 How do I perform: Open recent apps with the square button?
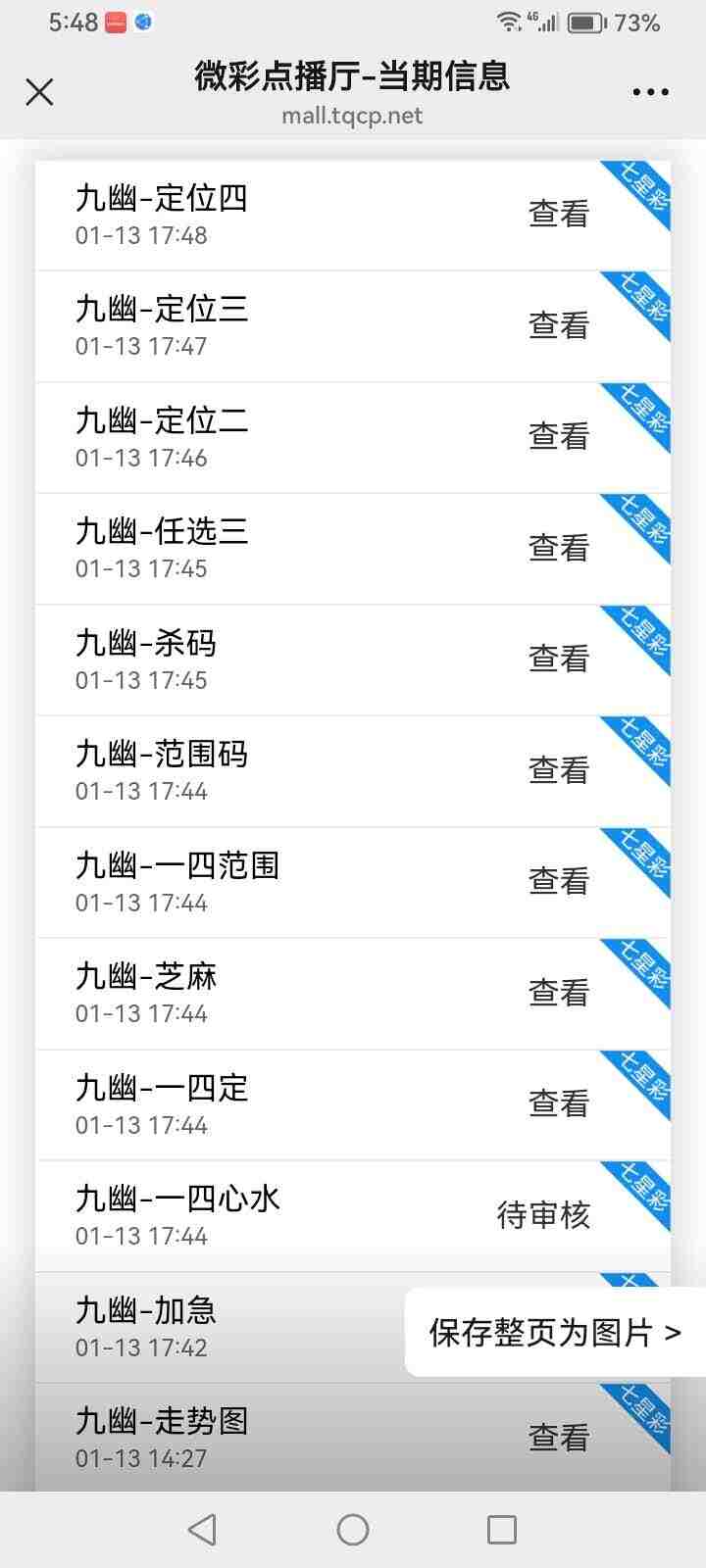(x=501, y=1529)
